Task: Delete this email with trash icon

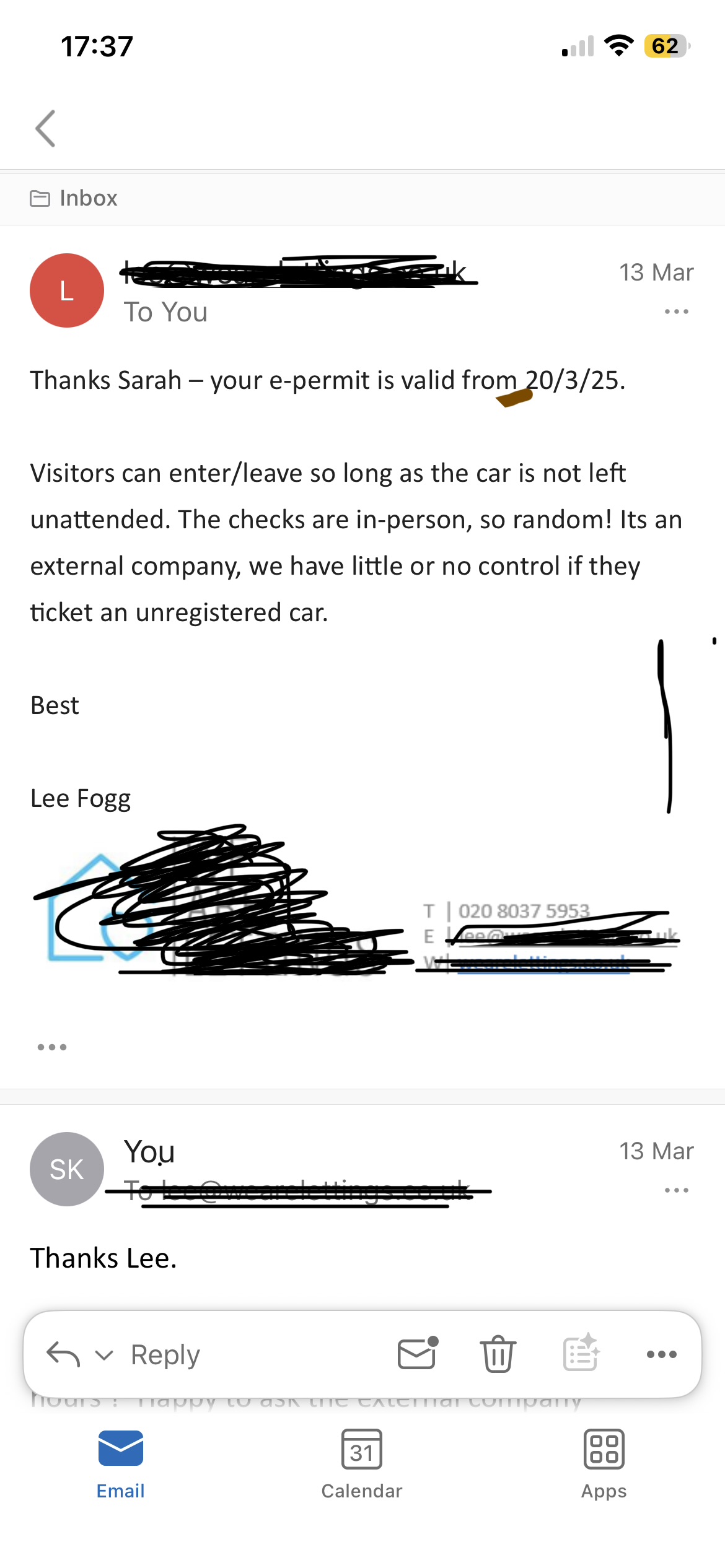Action: [498, 1354]
